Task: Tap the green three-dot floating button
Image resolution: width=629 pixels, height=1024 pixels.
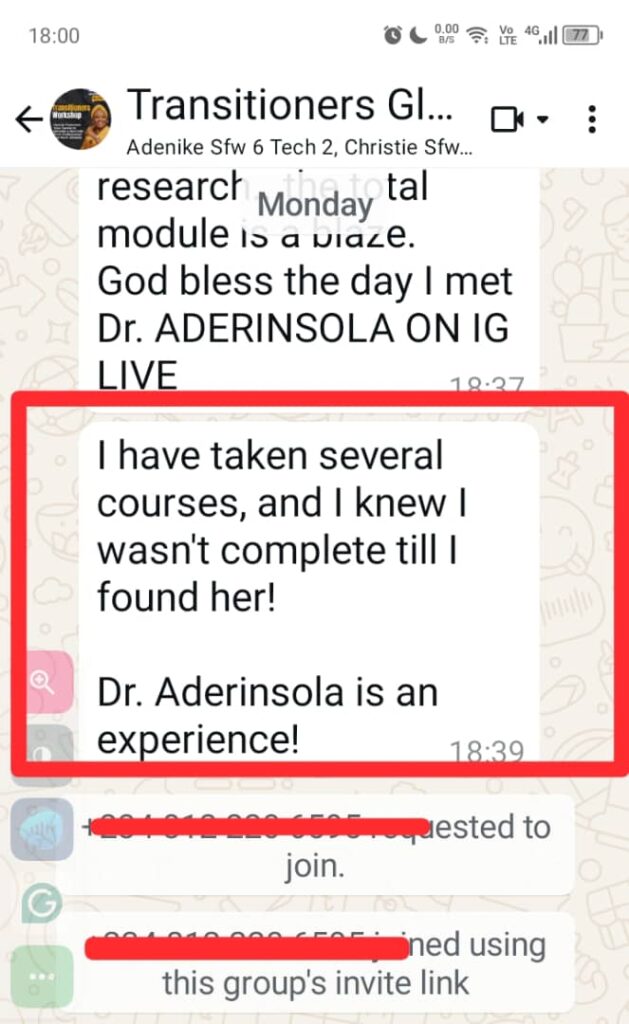Action: pos(42,975)
